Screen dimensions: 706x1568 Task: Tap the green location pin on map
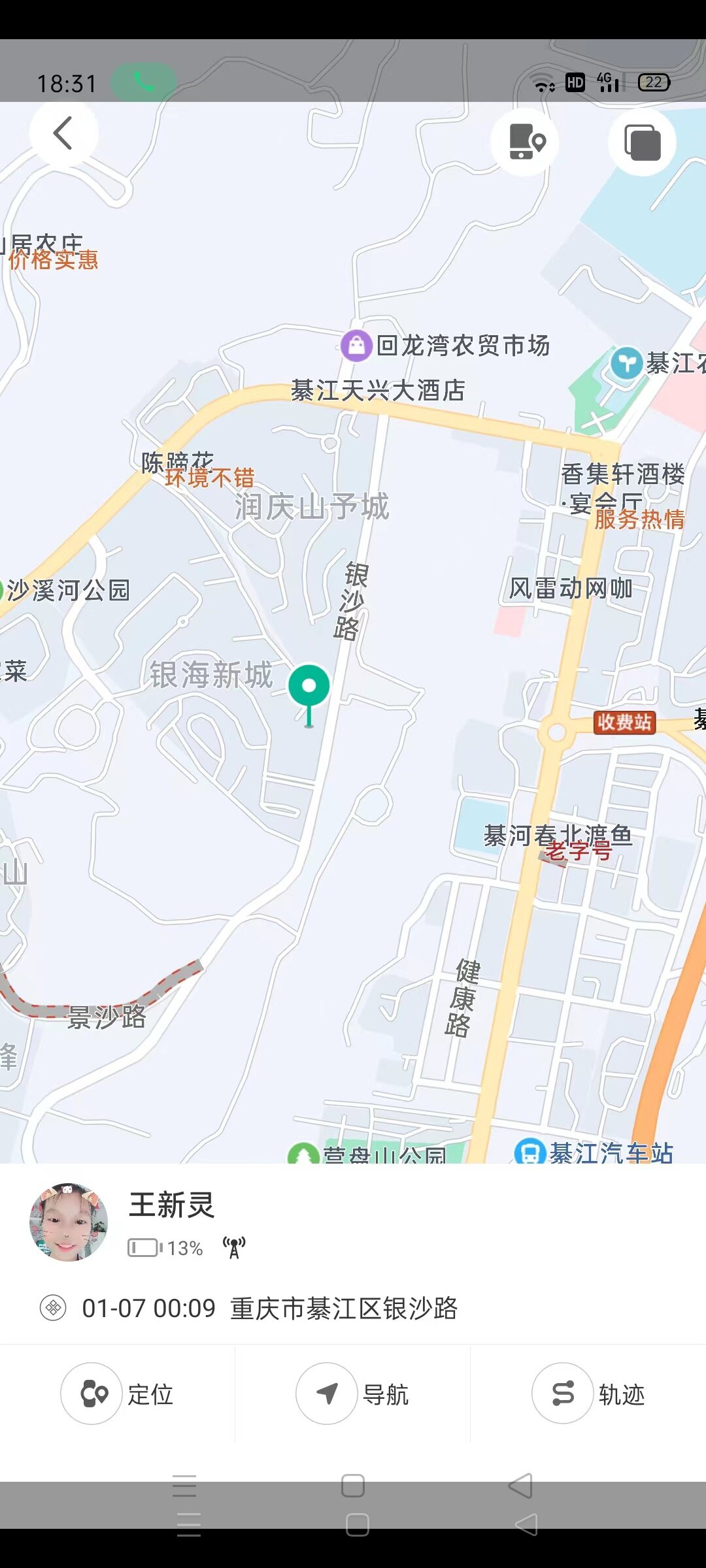309,686
